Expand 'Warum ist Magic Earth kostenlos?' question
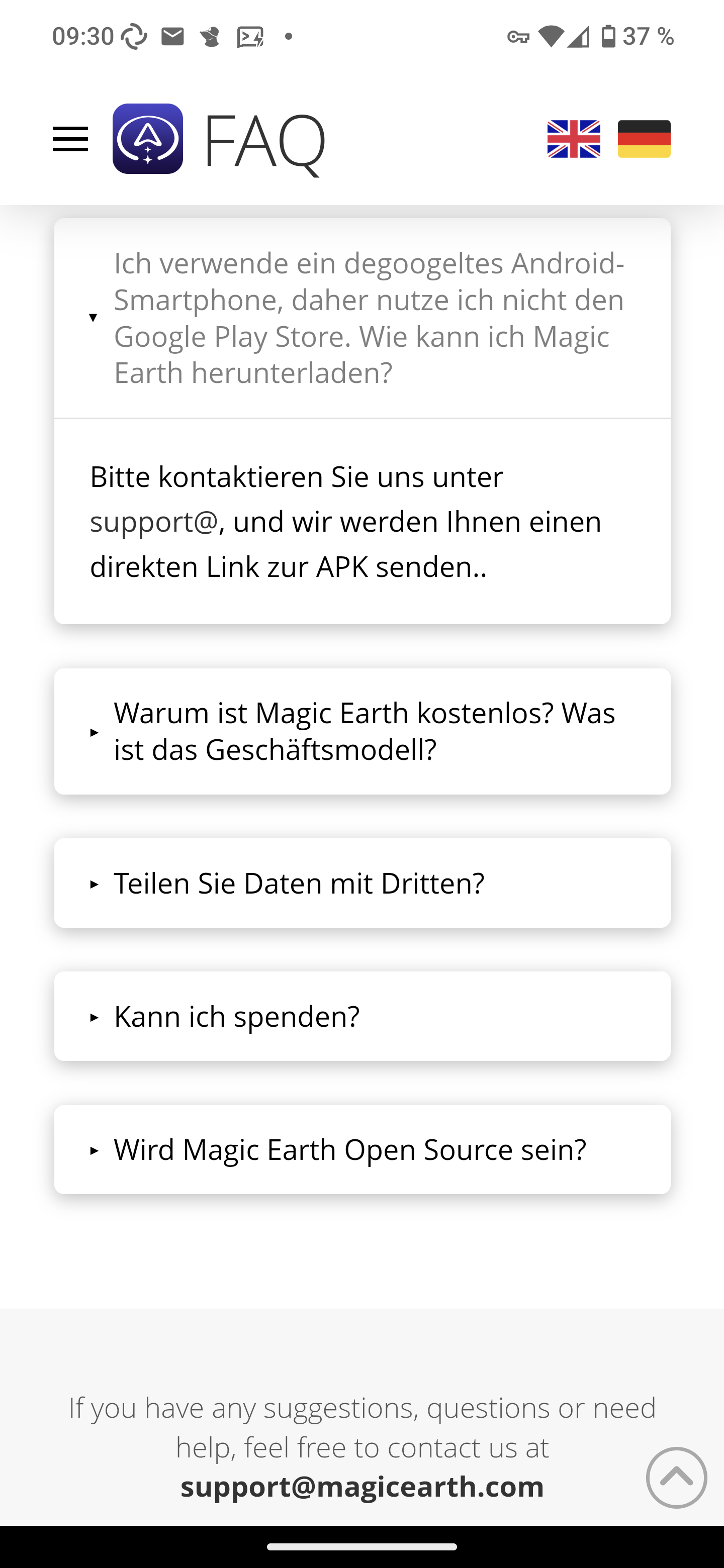The image size is (724, 1568). click(363, 731)
